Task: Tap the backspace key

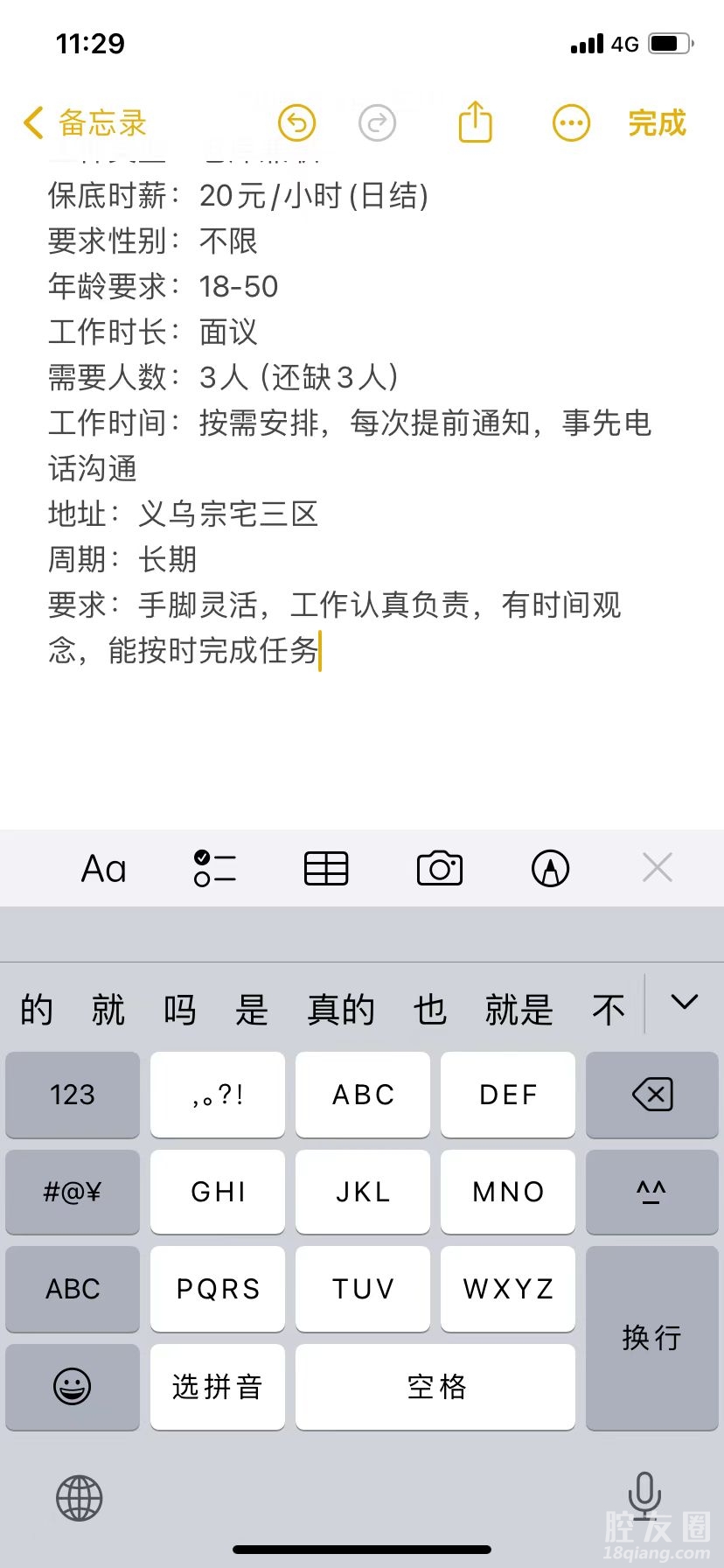Action: point(651,1095)
